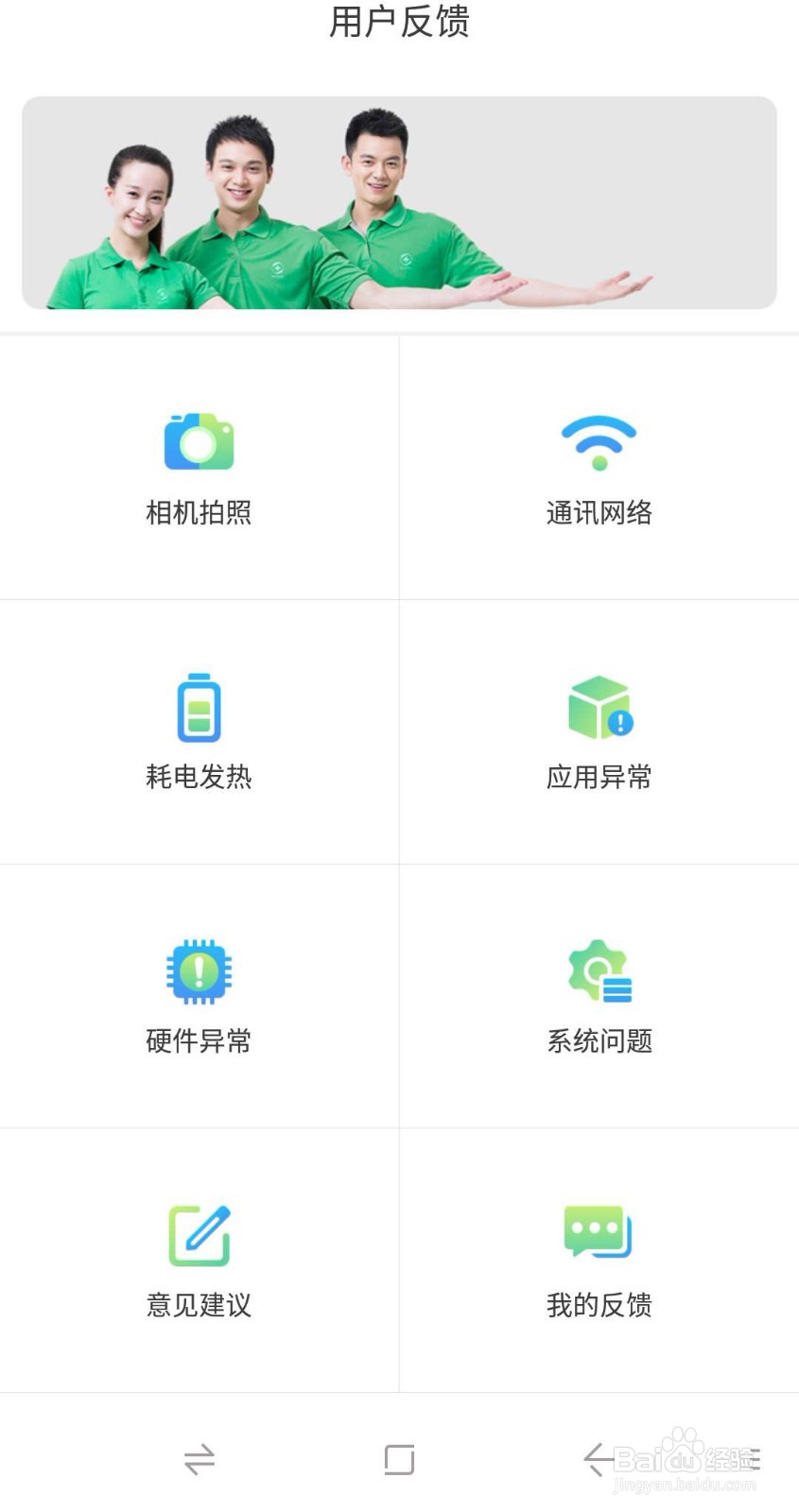
Task: Open 系统问题 feedback category
Action: point(599,996)
